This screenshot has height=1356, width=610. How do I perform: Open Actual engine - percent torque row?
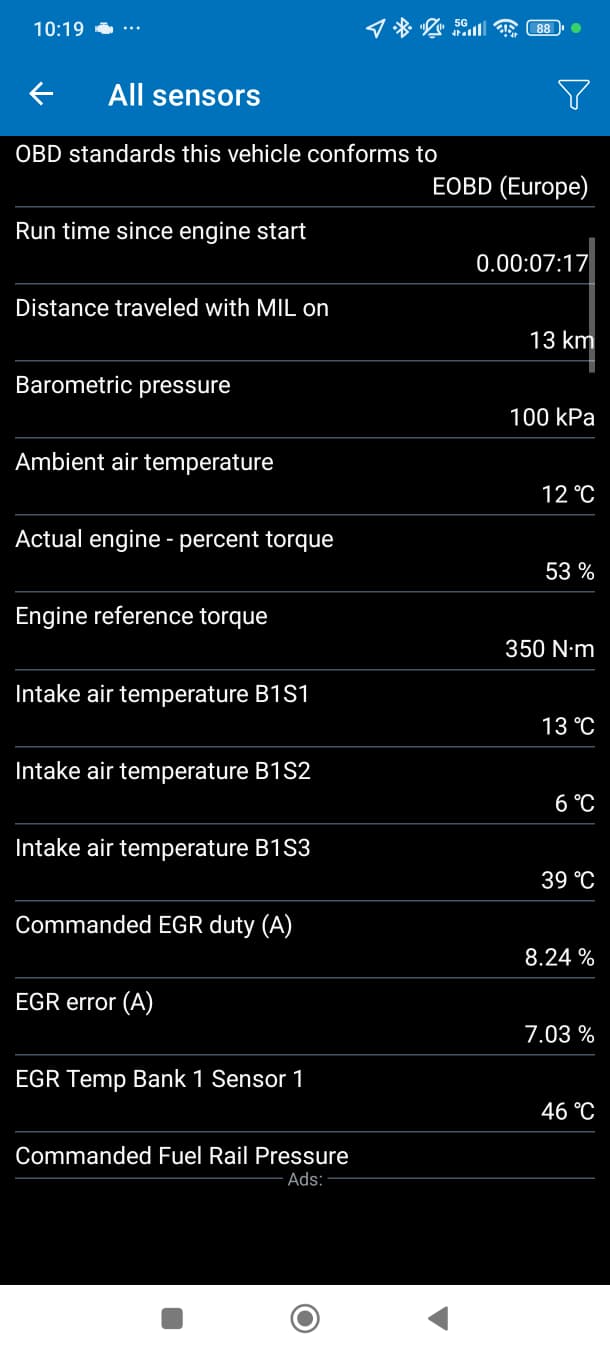305,554
